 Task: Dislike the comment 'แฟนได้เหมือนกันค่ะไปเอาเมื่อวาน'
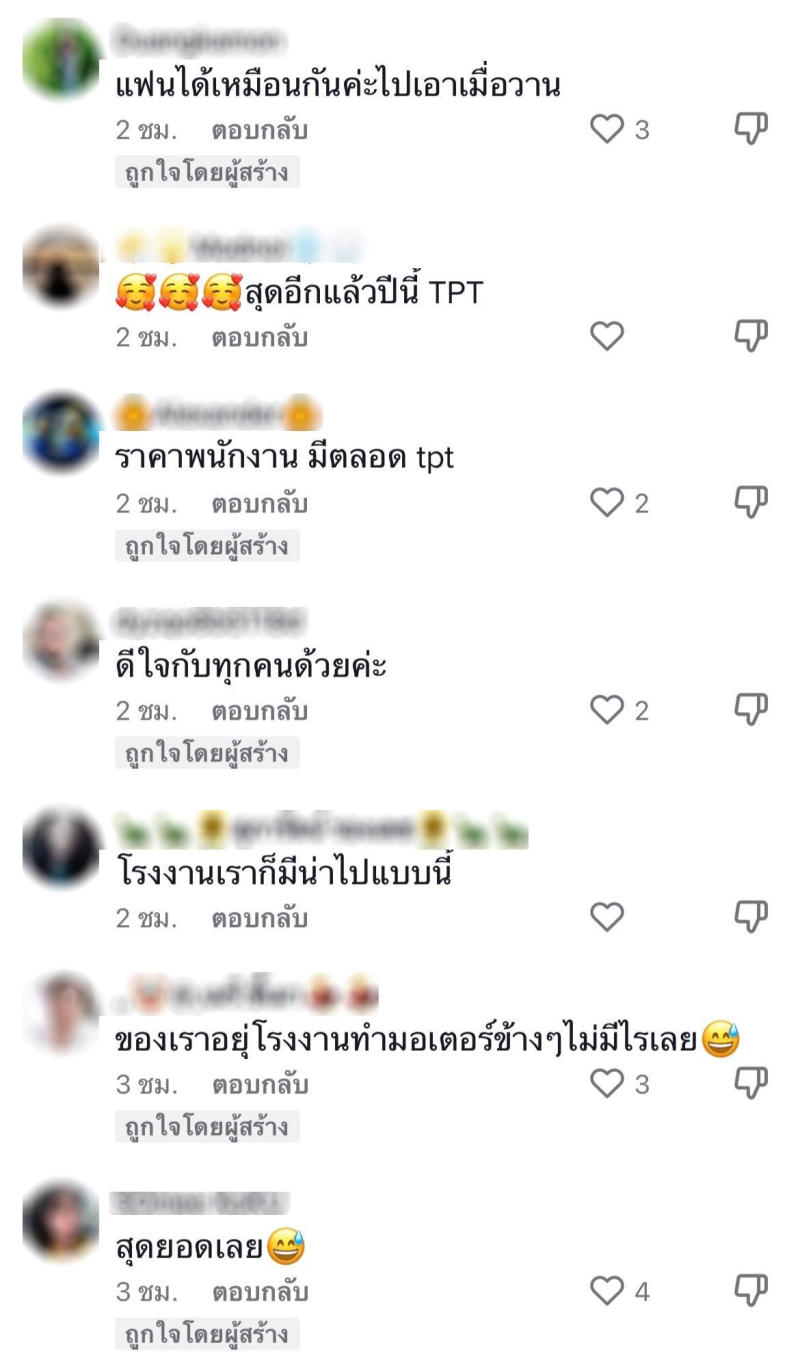[x=750, y=128]
